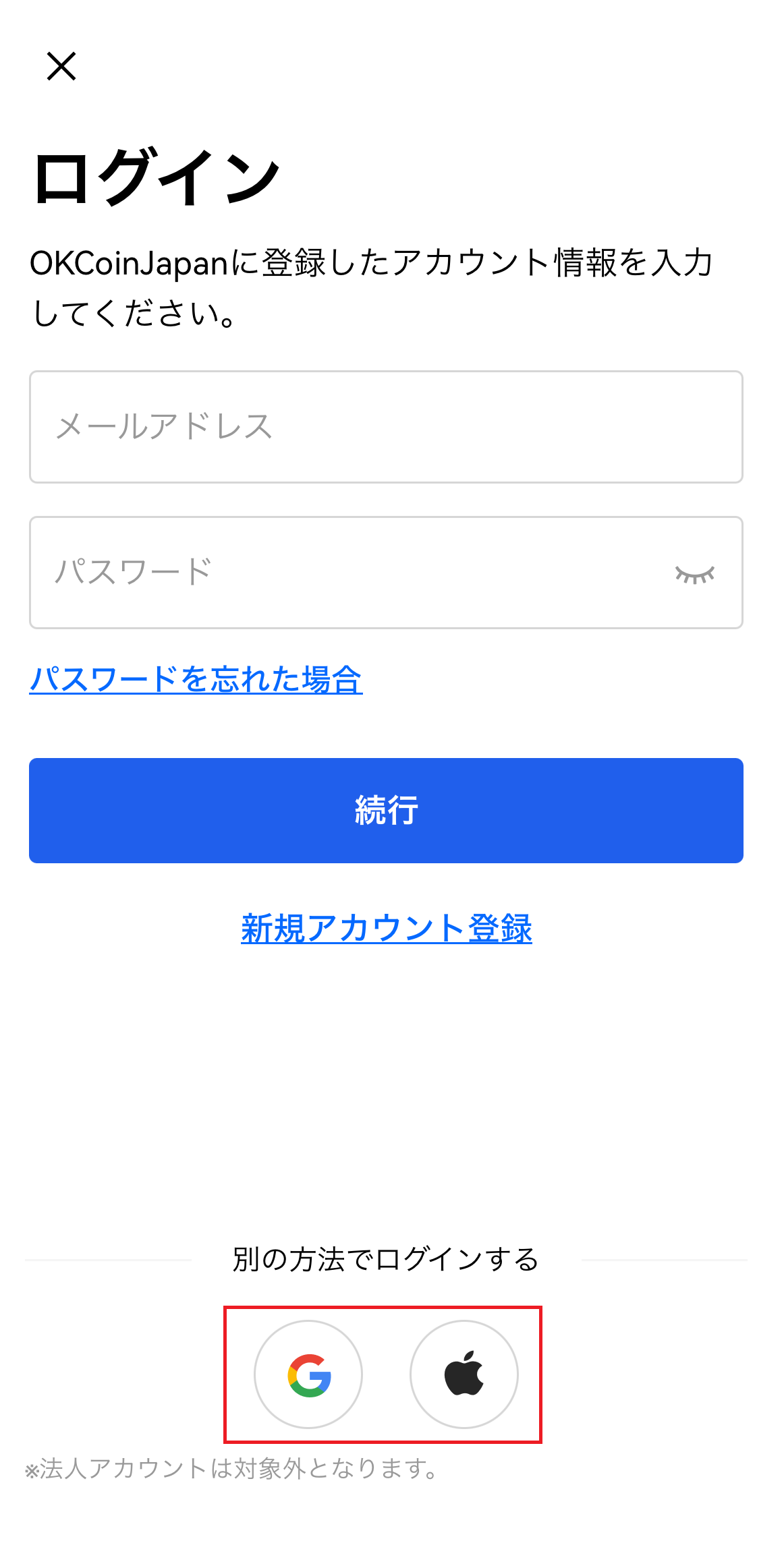Click the メールアドレス input field

pyautogui.click(x=385, y=426)
